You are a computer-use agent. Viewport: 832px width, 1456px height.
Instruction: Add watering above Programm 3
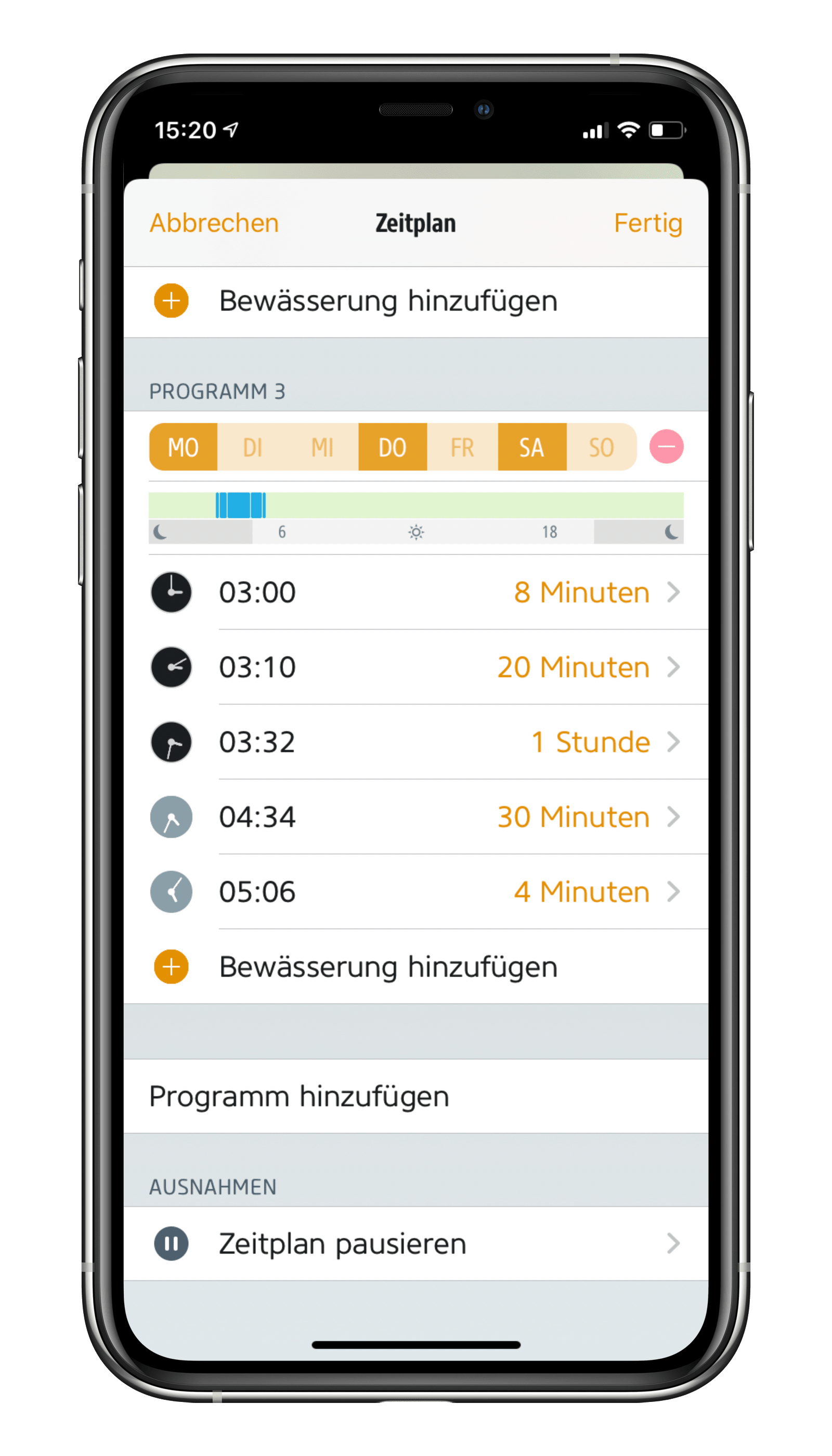(416, 302)
